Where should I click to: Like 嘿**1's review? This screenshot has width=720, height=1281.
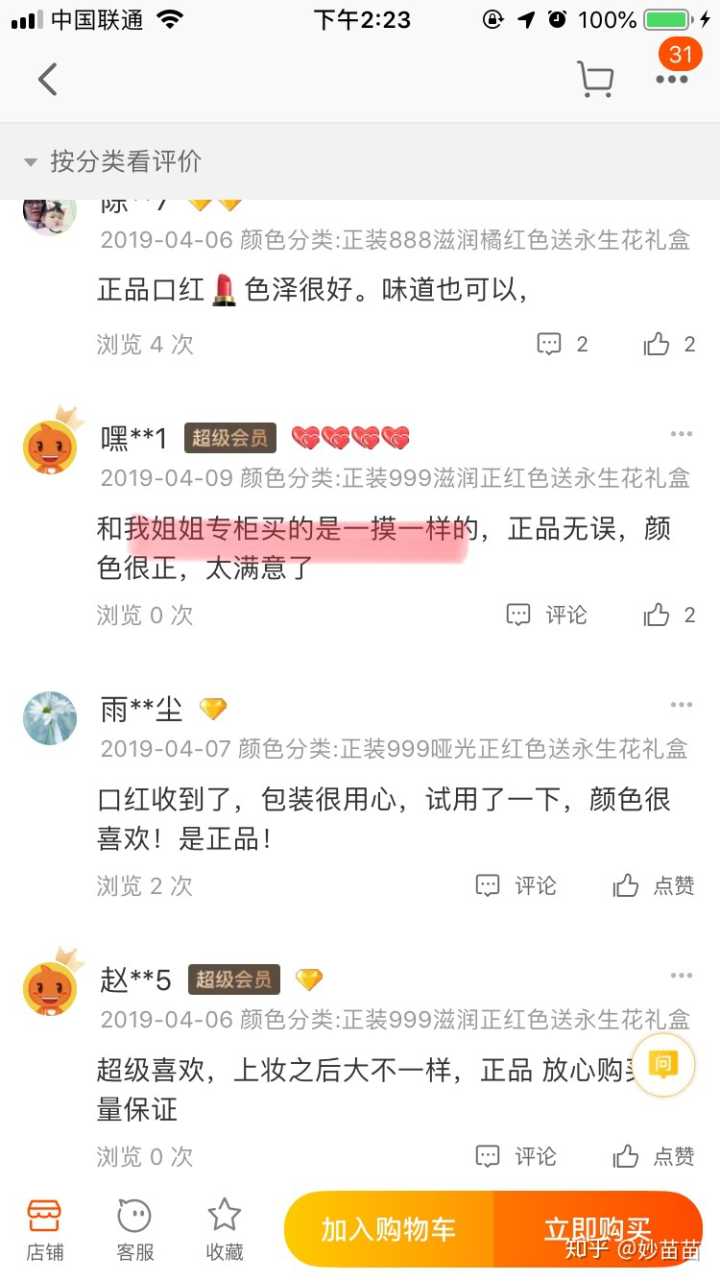[669, 614]
